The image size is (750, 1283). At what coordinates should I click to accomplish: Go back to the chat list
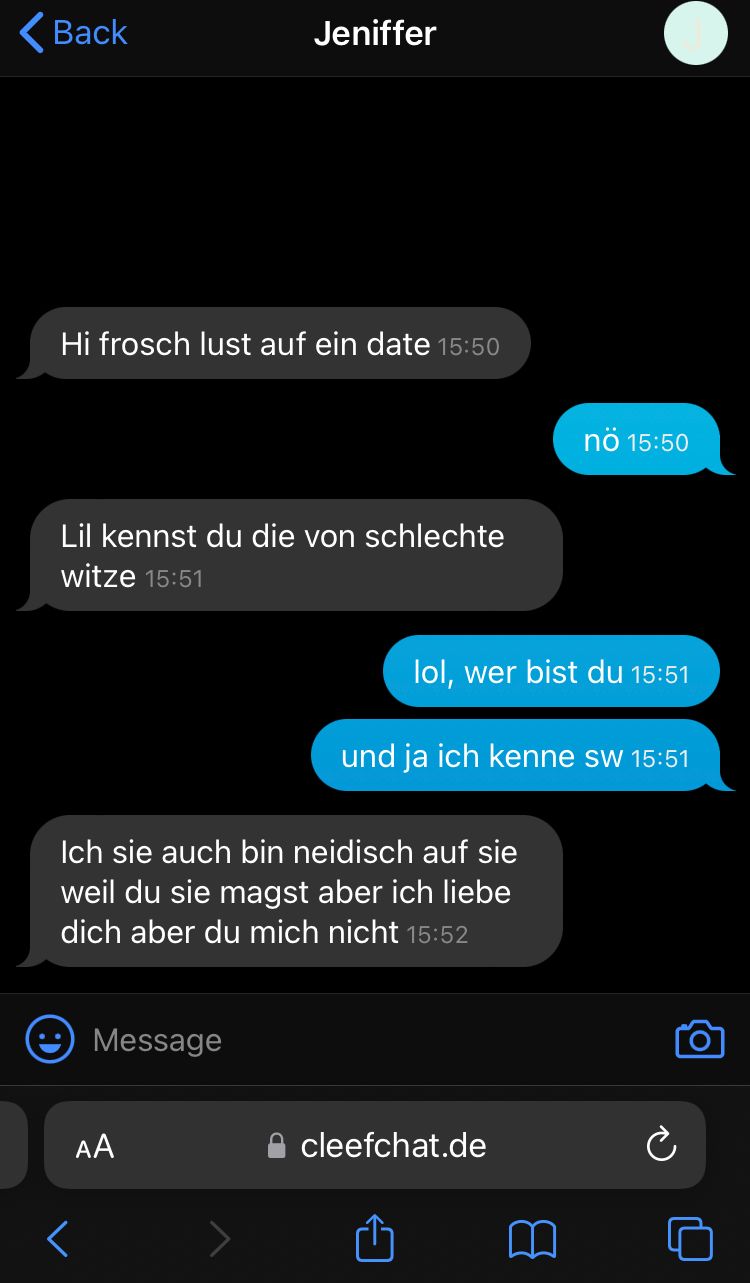(x=74, y=33)
